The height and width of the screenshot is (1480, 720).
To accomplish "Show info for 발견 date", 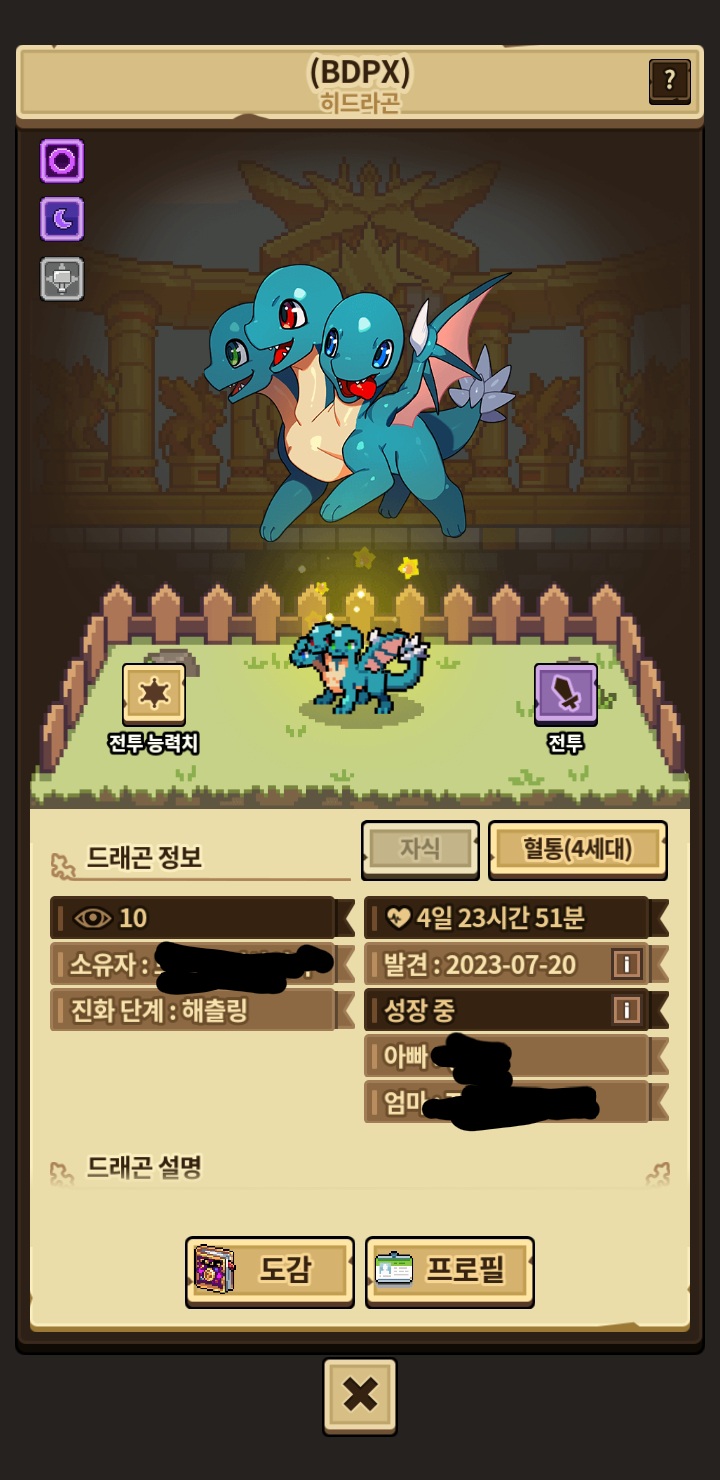I will [626, 964].
